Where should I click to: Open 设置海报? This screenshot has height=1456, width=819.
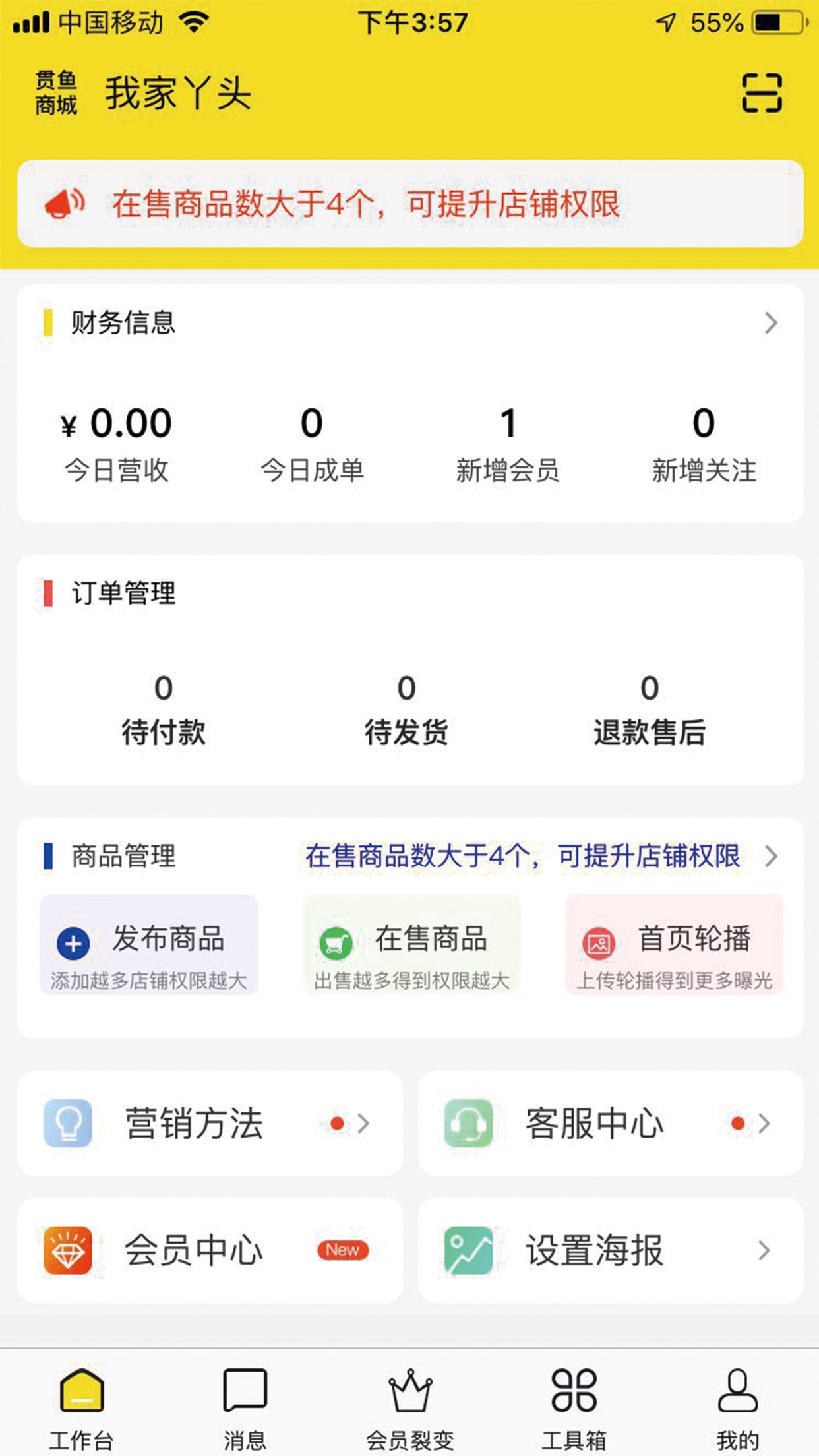point(611,1250)
